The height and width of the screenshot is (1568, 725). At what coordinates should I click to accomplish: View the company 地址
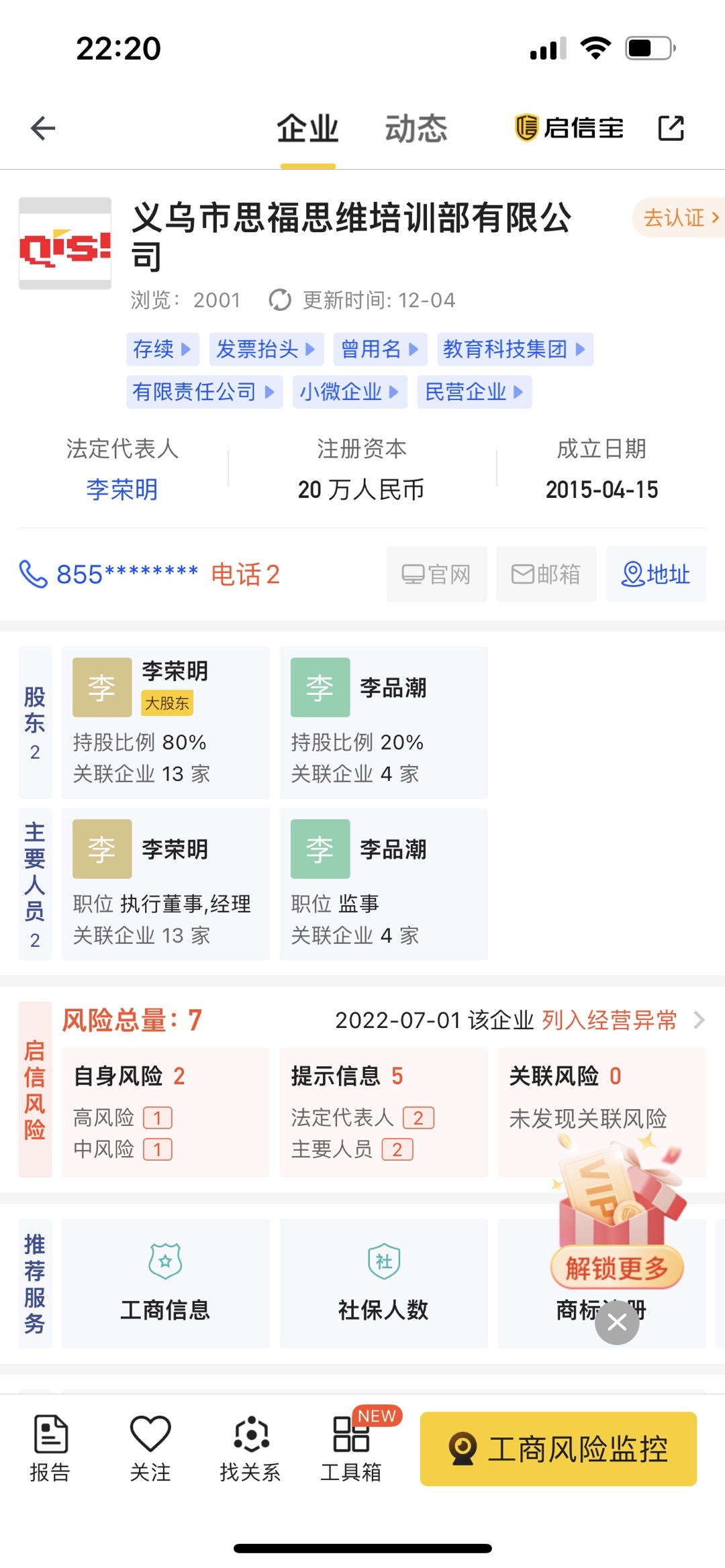click(656, 574)
